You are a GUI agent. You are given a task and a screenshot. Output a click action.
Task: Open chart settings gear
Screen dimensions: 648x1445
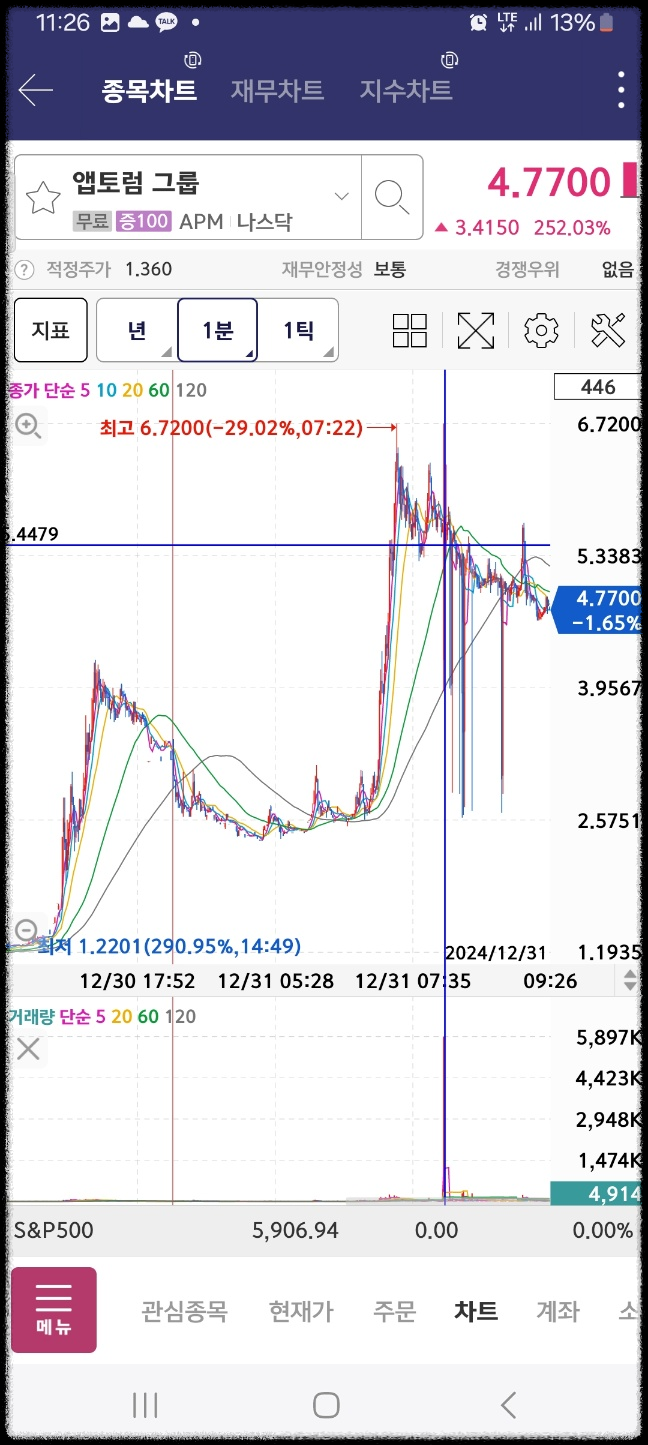541,330
